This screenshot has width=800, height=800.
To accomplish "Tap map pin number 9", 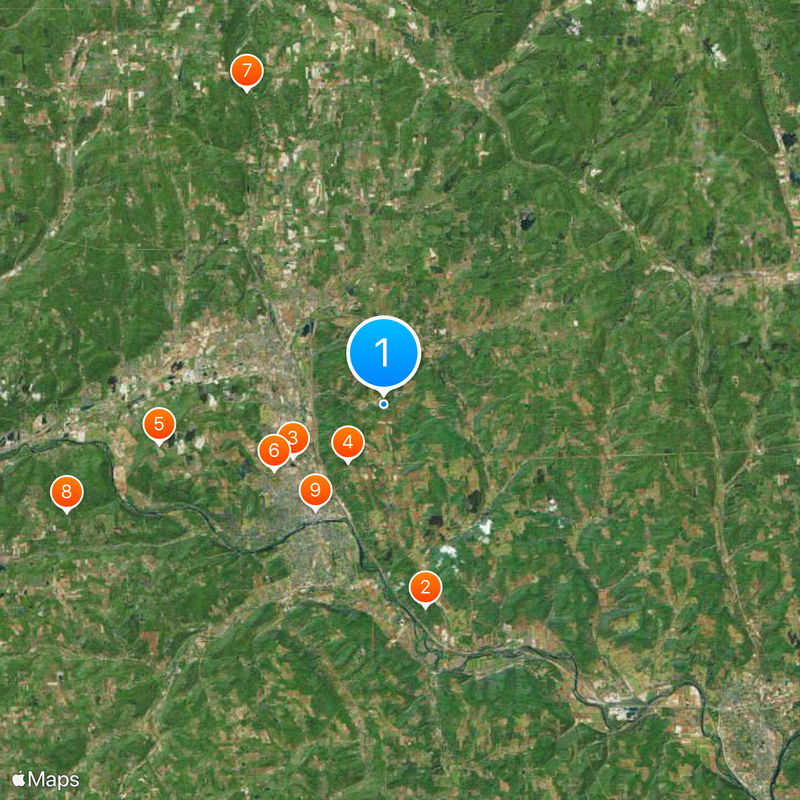I will (x=315, y=490).
